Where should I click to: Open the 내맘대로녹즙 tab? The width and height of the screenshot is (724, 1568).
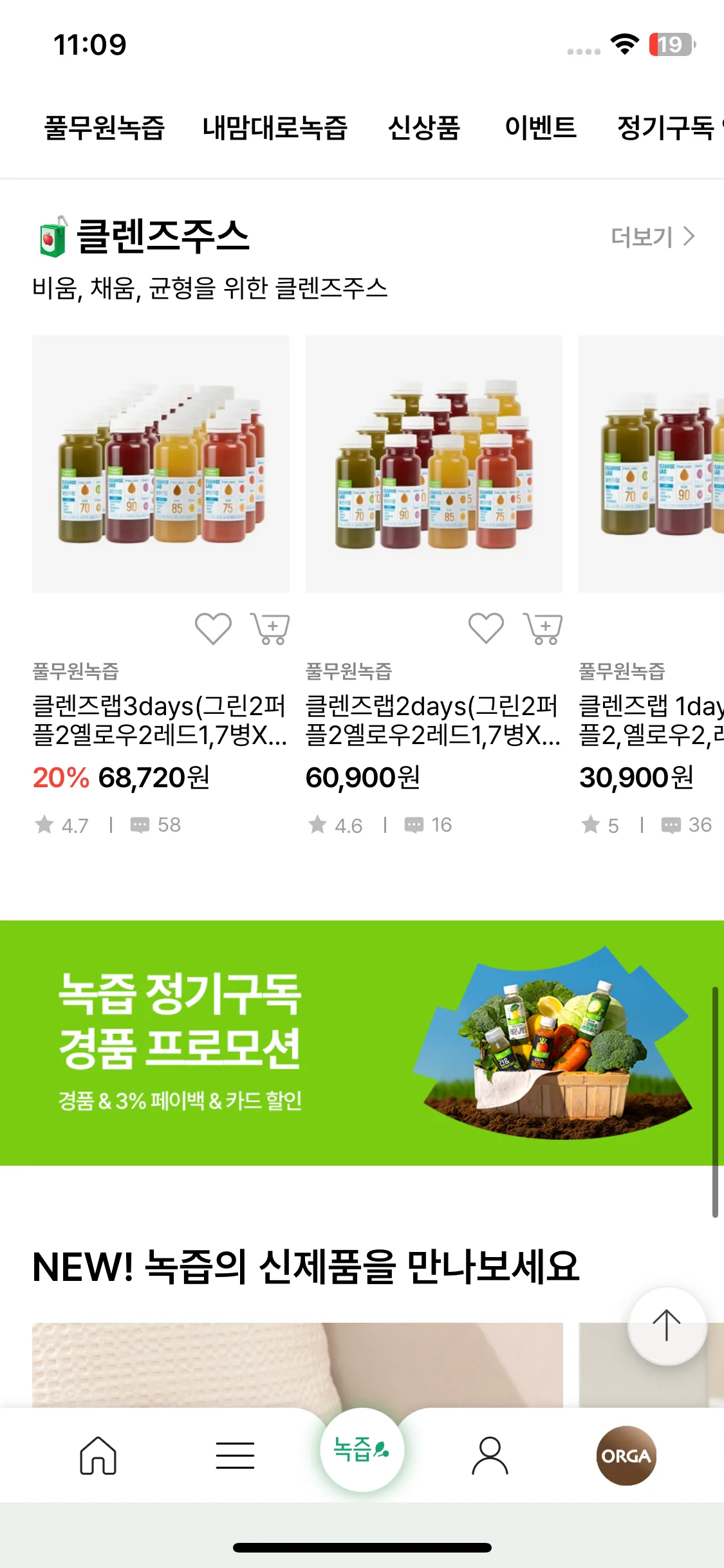coord(275,127)
